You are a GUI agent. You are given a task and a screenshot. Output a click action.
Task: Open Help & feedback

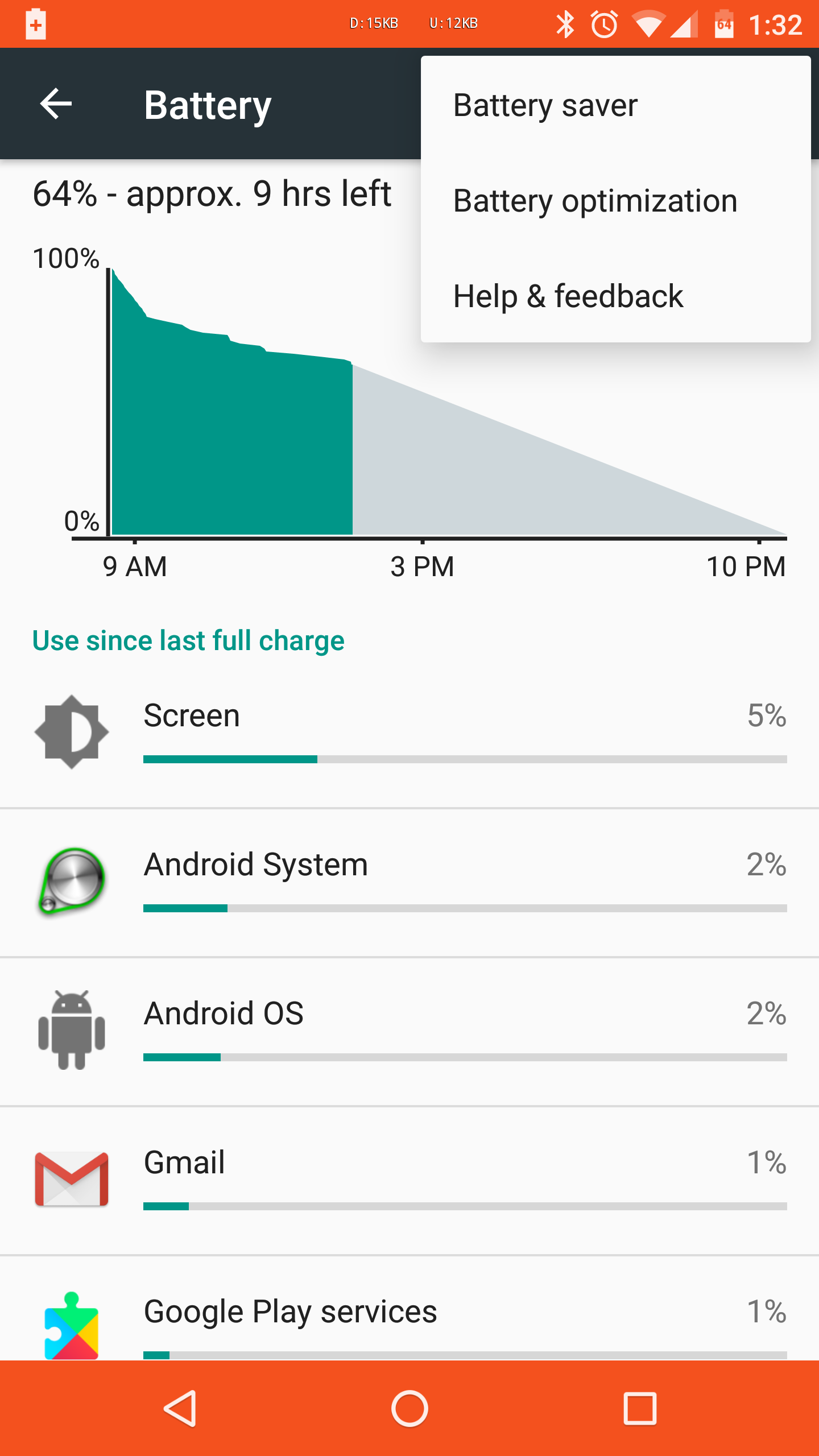point(568,295)
